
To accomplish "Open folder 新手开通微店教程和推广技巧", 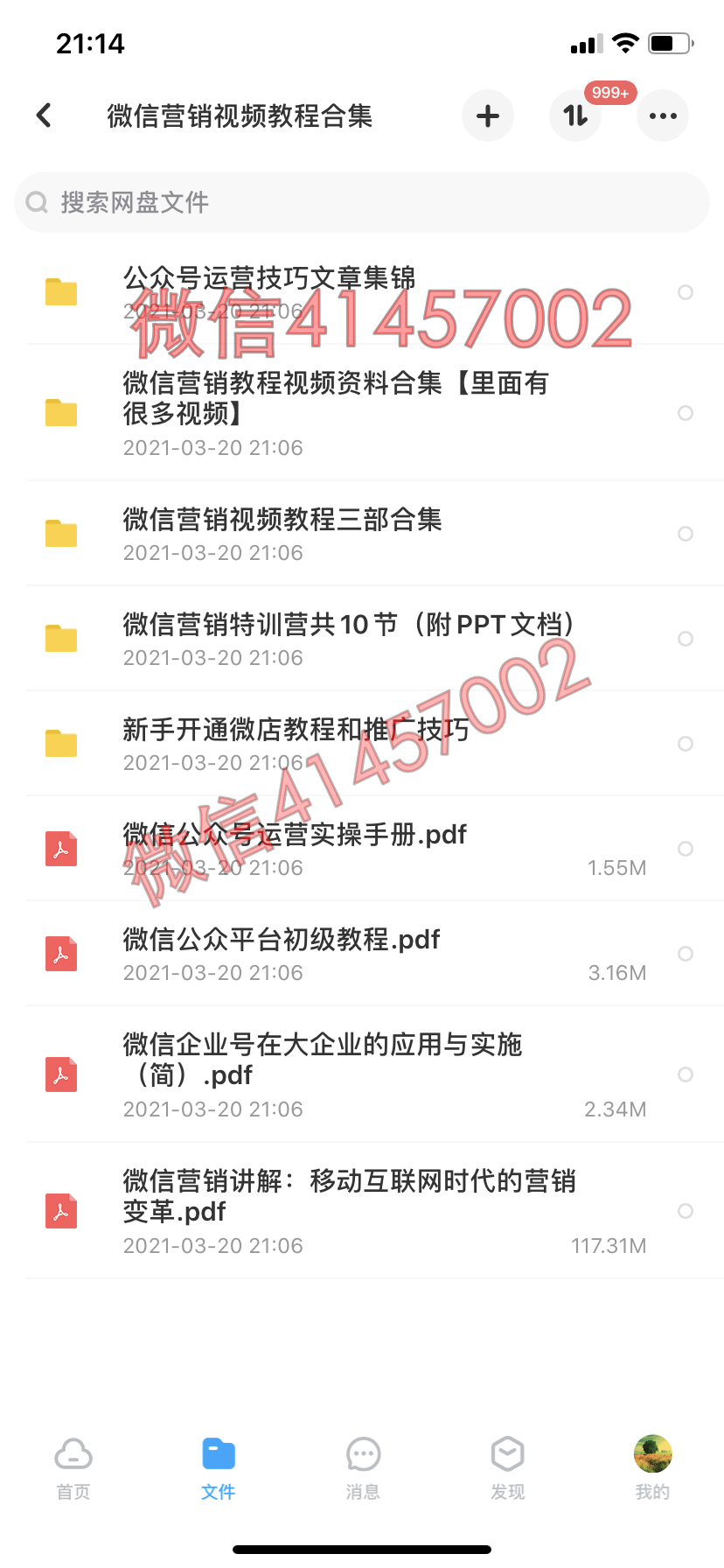I will (296, 730).
